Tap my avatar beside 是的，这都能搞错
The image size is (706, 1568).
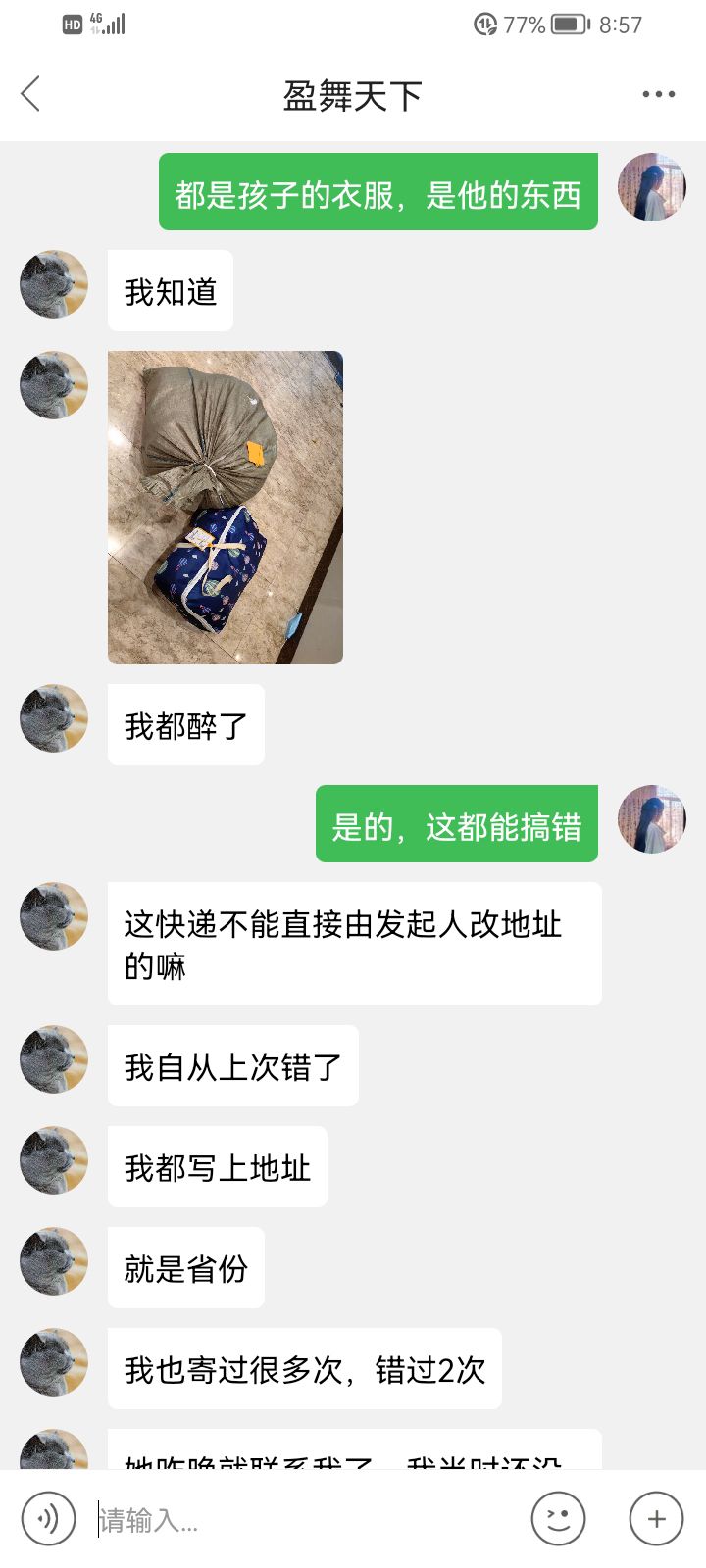point(652,819)
